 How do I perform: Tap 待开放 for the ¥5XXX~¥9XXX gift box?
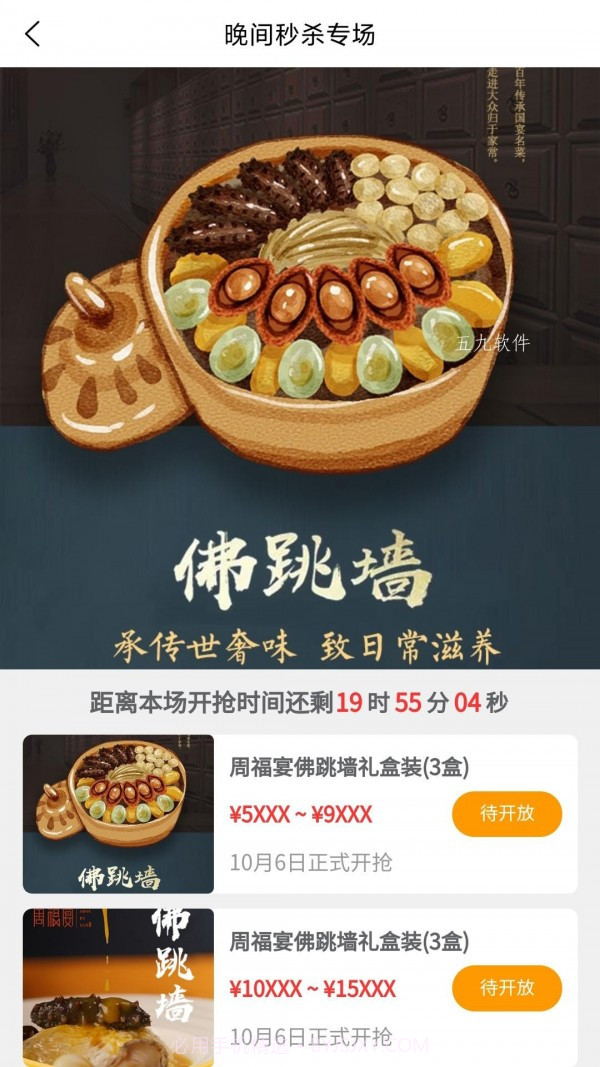click(x=507, y=814)
